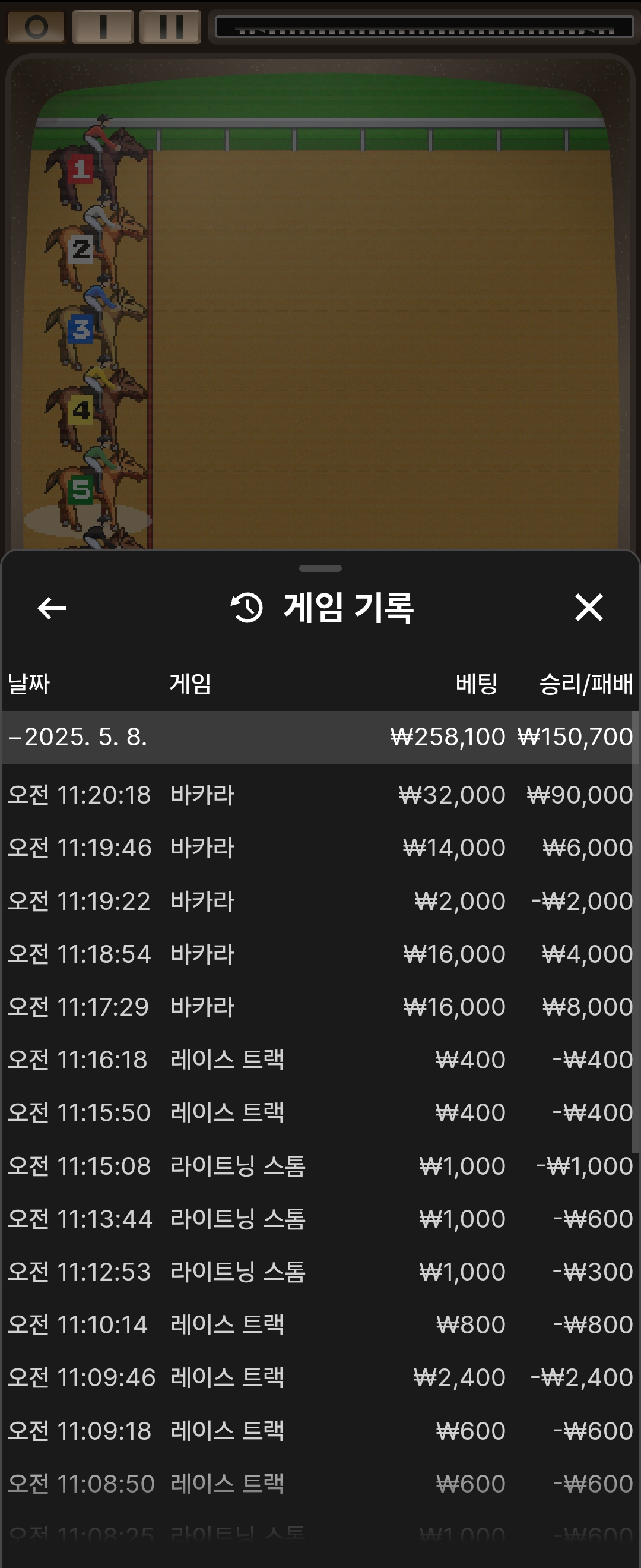Open the 오전 11:08:50 레이스 트랙 record
This screenshot has width=641, height=1568.
click(x=320, y=1483)
